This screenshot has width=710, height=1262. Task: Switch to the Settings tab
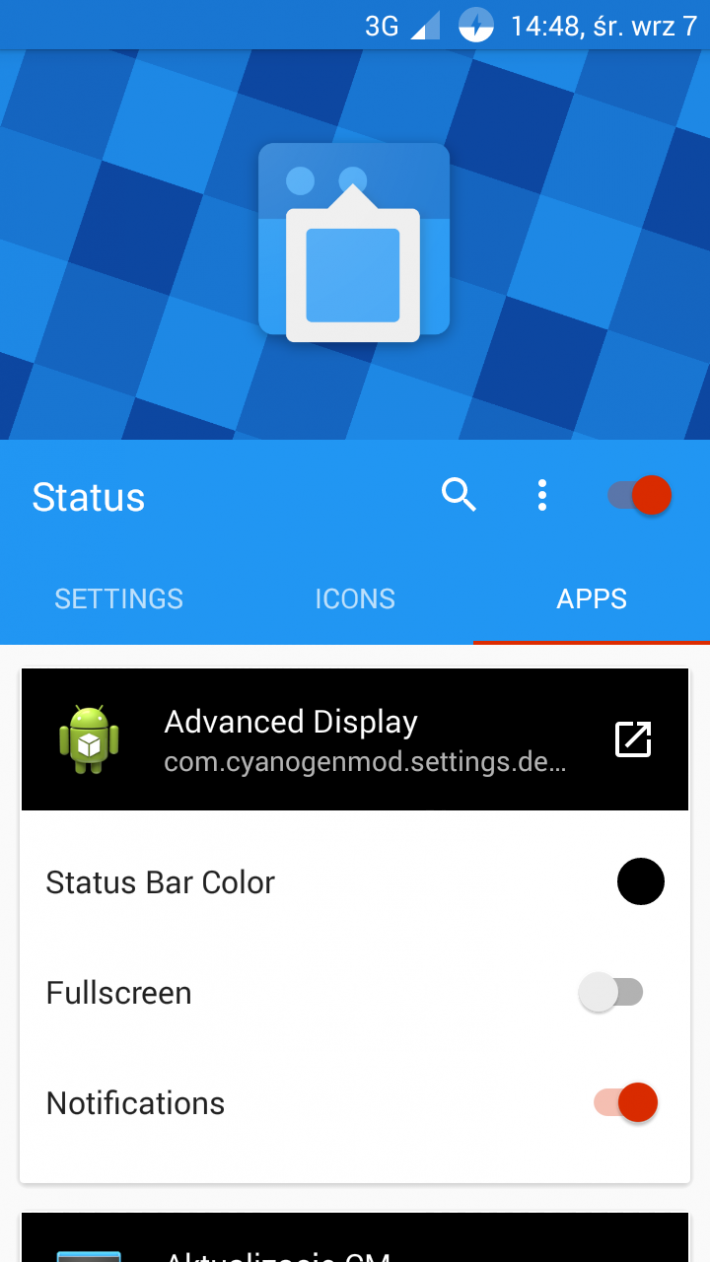[119, 599]
